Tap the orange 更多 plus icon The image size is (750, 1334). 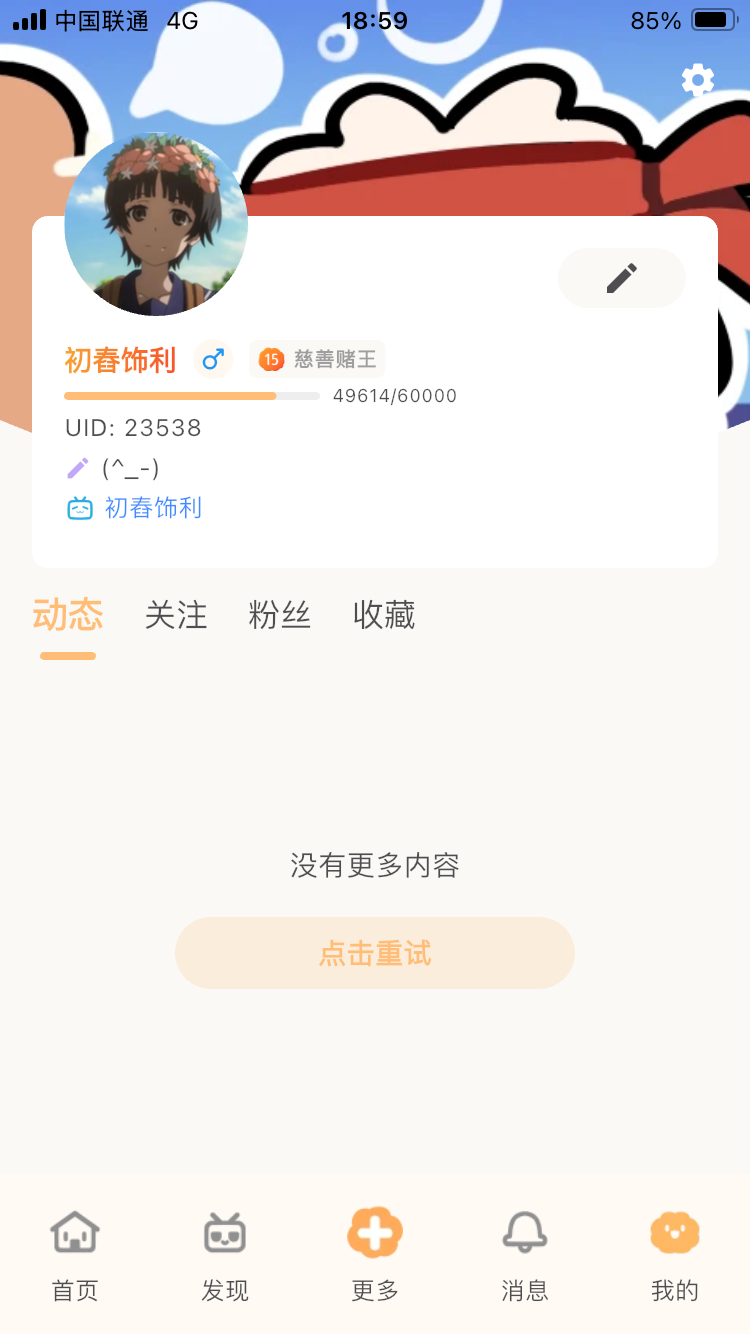[374, 1231]
